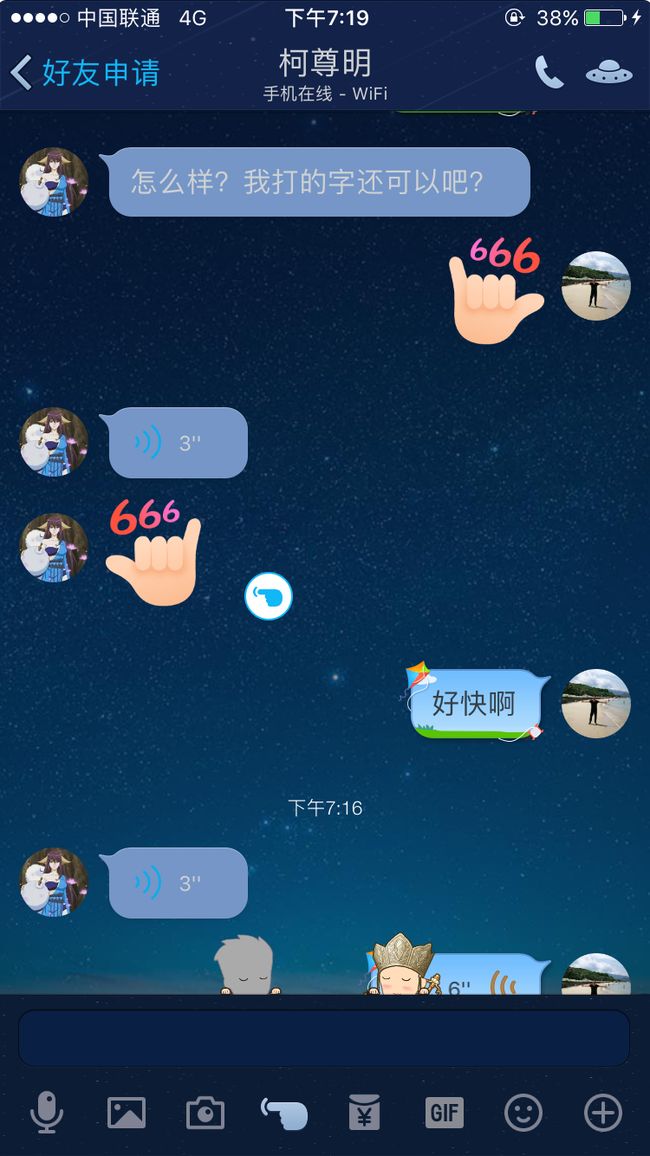Open the camera to take a photo
650x1156 pixels.
[x=205, y=1113]
